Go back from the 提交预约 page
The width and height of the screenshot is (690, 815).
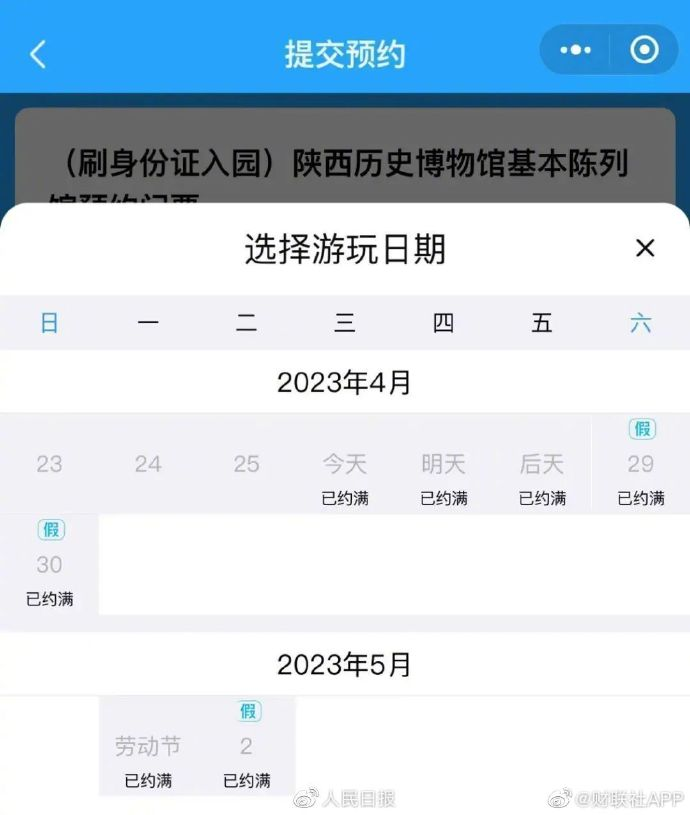pyautogui.click(x=38, y=54)
